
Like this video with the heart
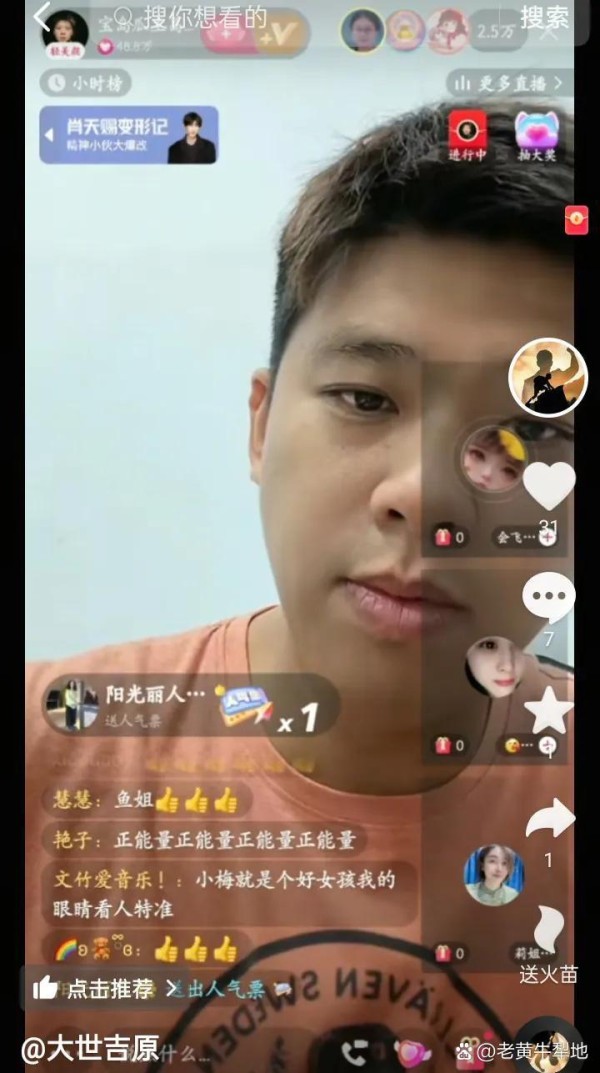click(x=549, y=486)
